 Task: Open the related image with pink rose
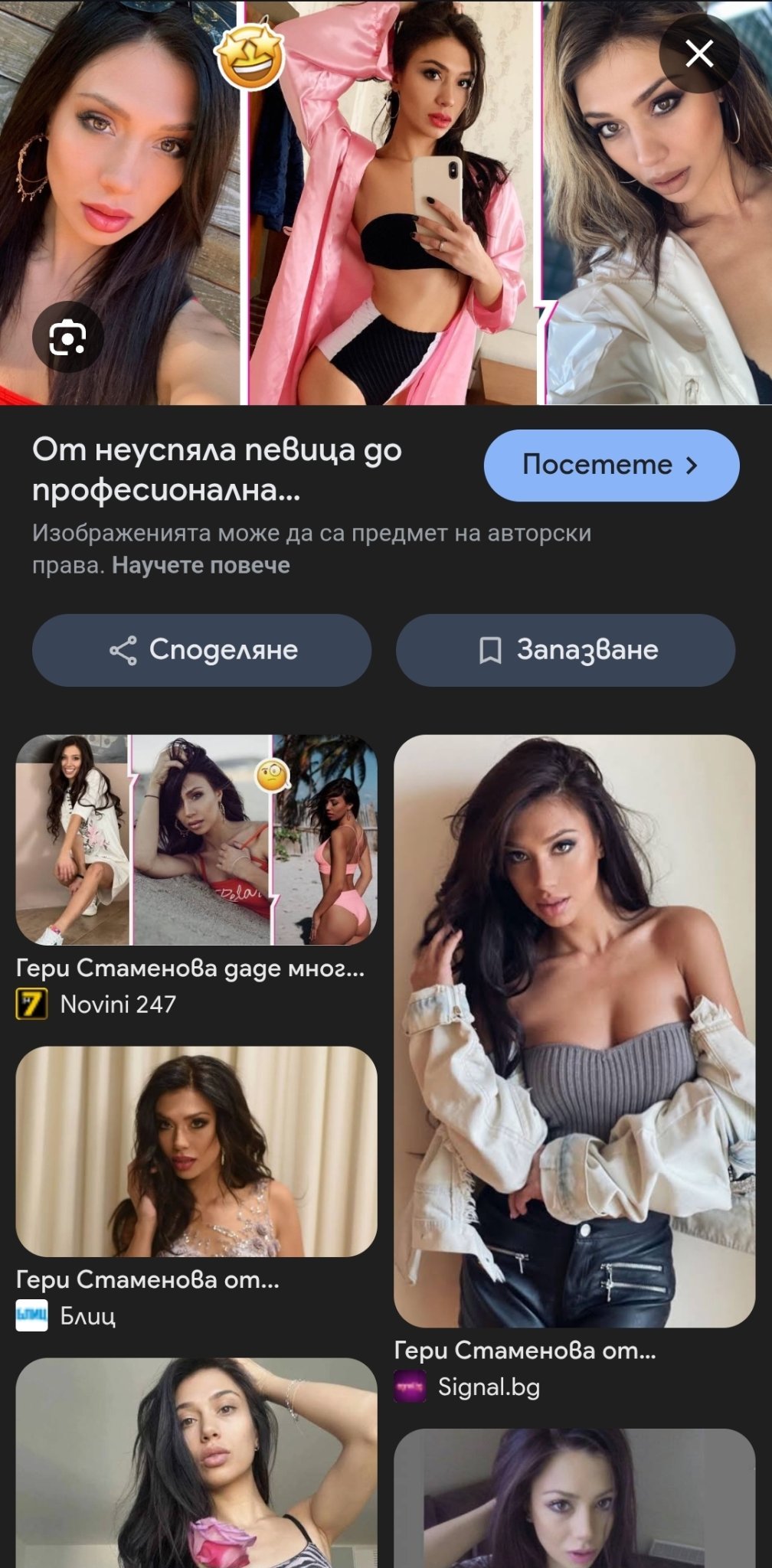click(196, 1462)
